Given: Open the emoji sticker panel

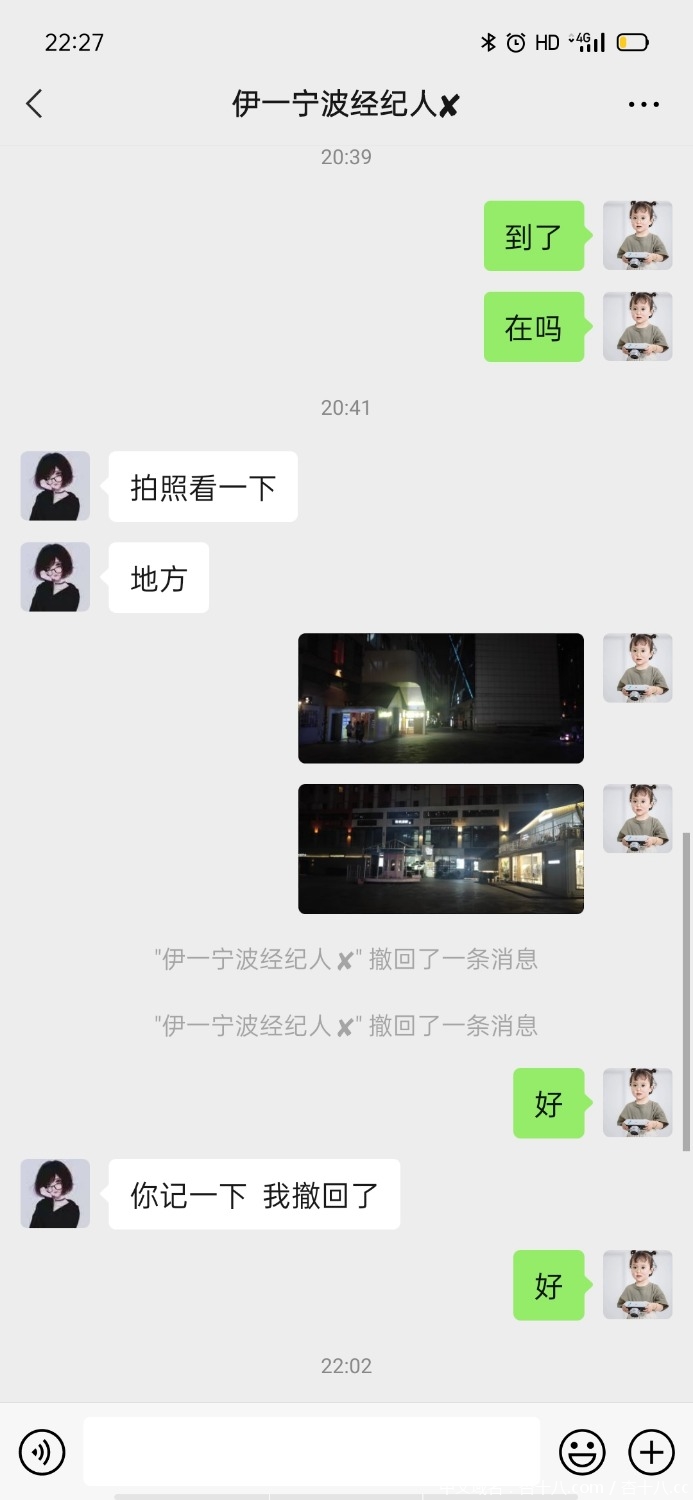Looking at the screenshot, I should click(x=581, y=1451).
